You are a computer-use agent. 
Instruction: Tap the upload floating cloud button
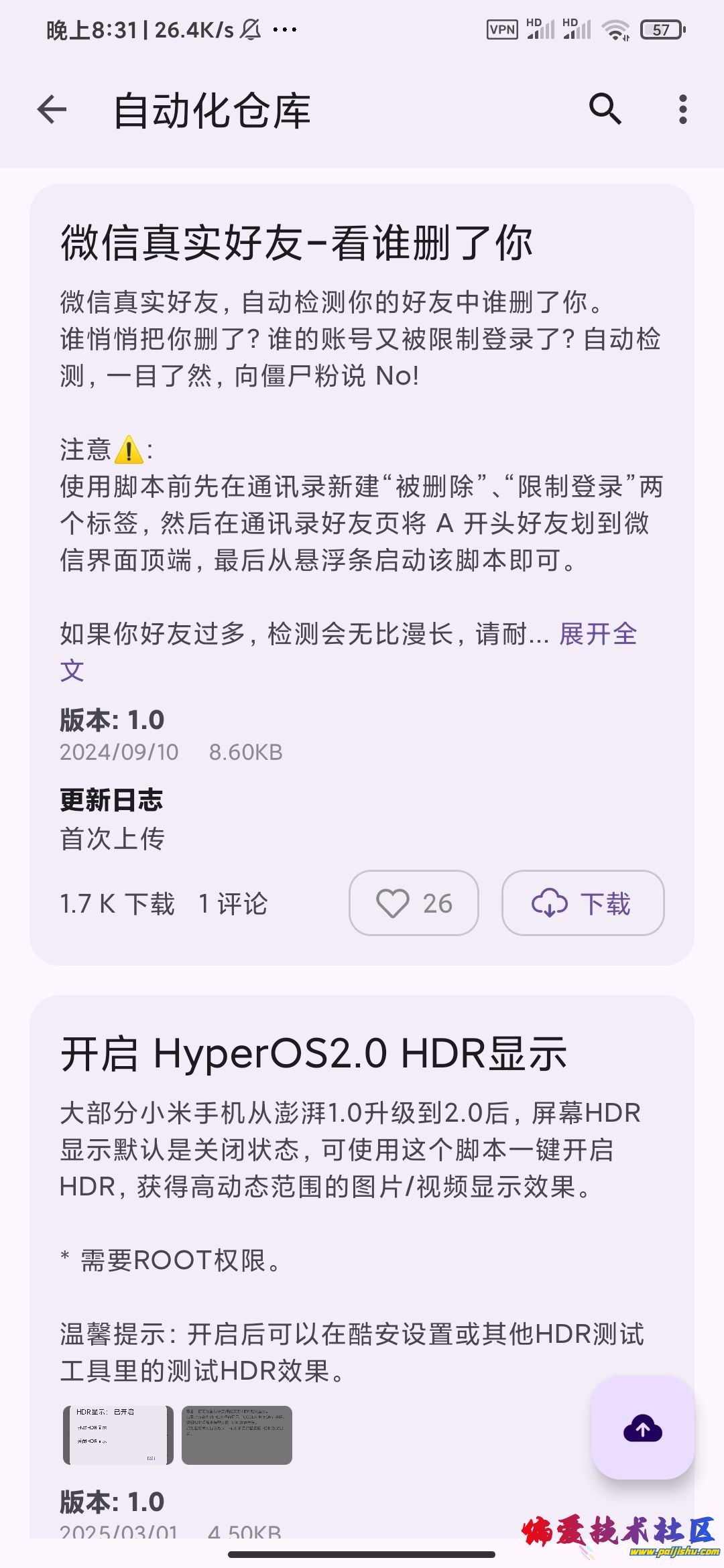coord(642,1427)
